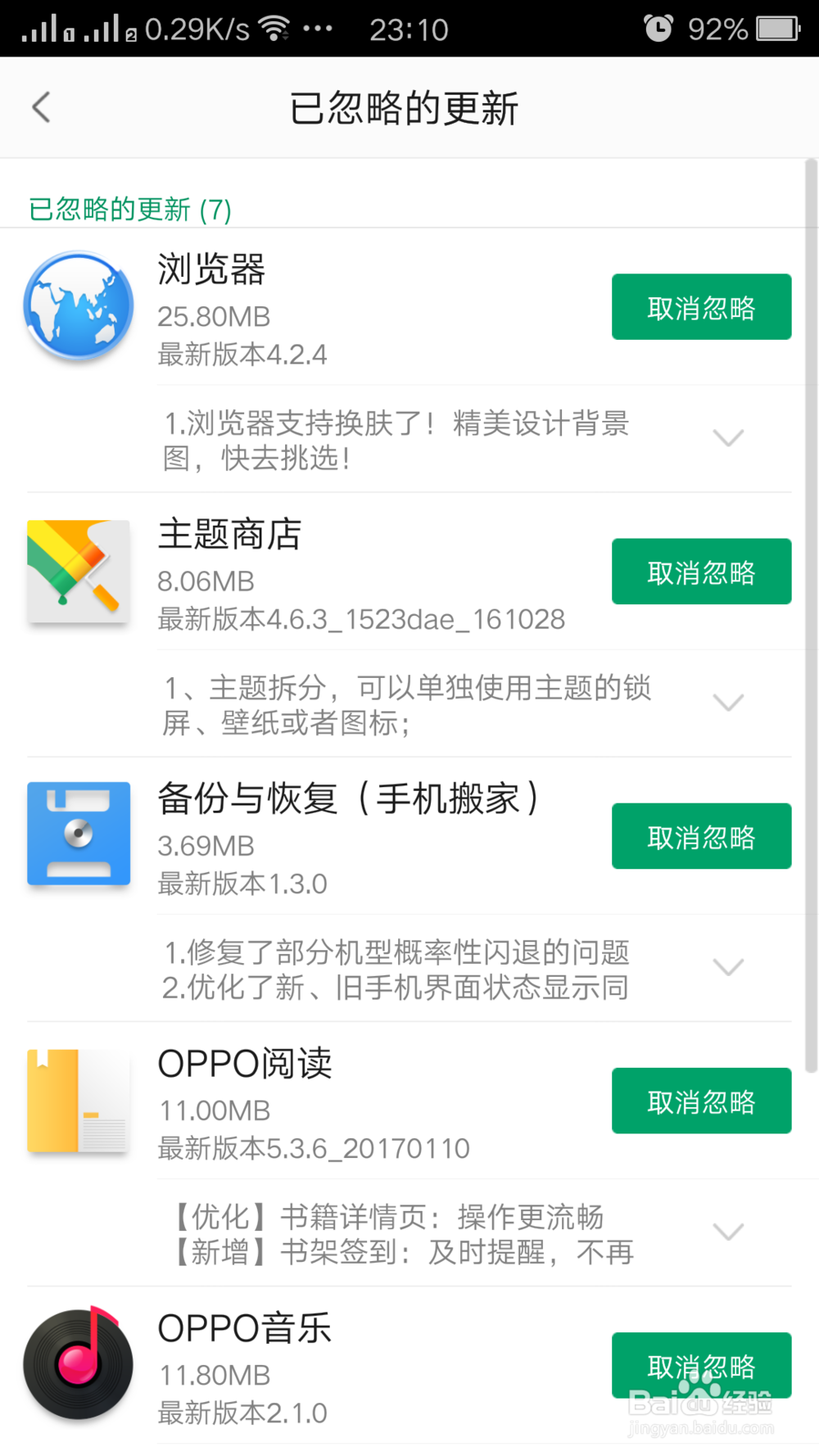The image size is (819, 1456).
Task: Tap the battery indicator in status bar
Action: (773, 27)
